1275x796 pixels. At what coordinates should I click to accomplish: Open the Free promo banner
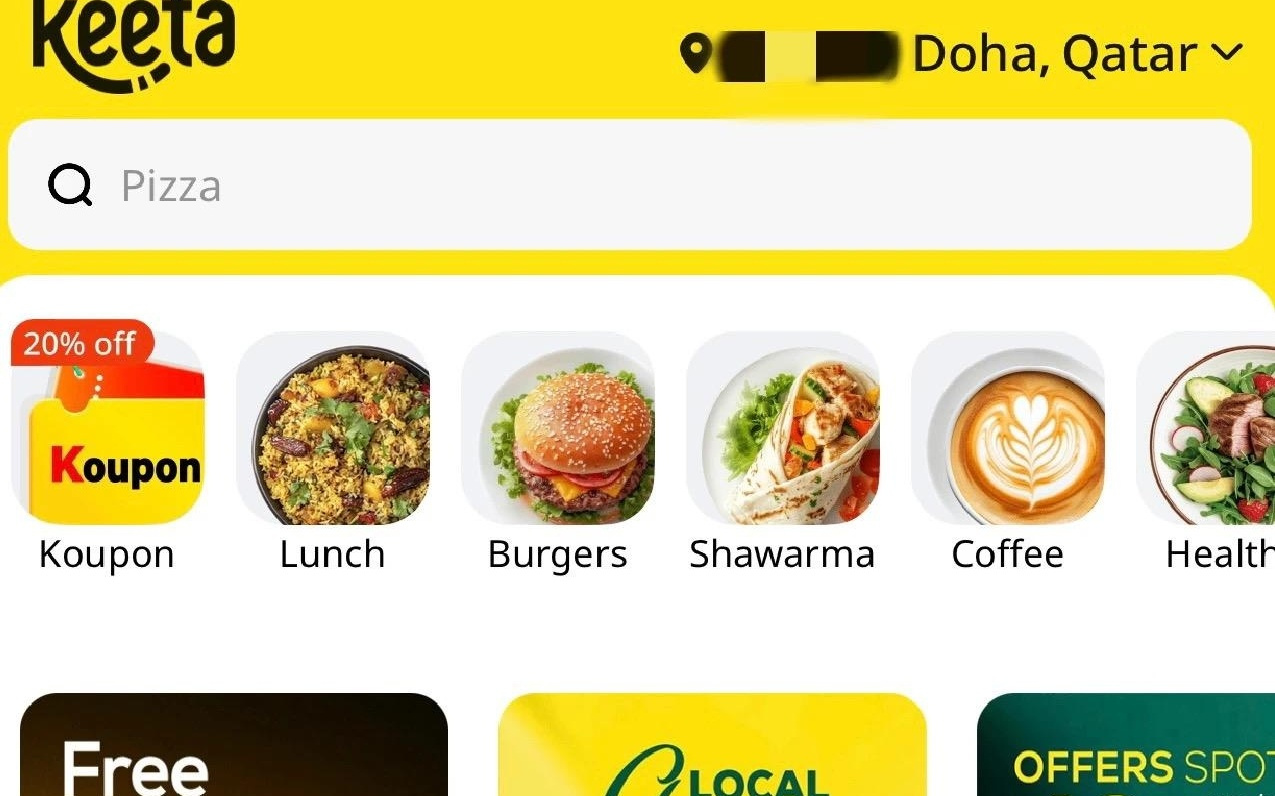[x=233, y=745]
